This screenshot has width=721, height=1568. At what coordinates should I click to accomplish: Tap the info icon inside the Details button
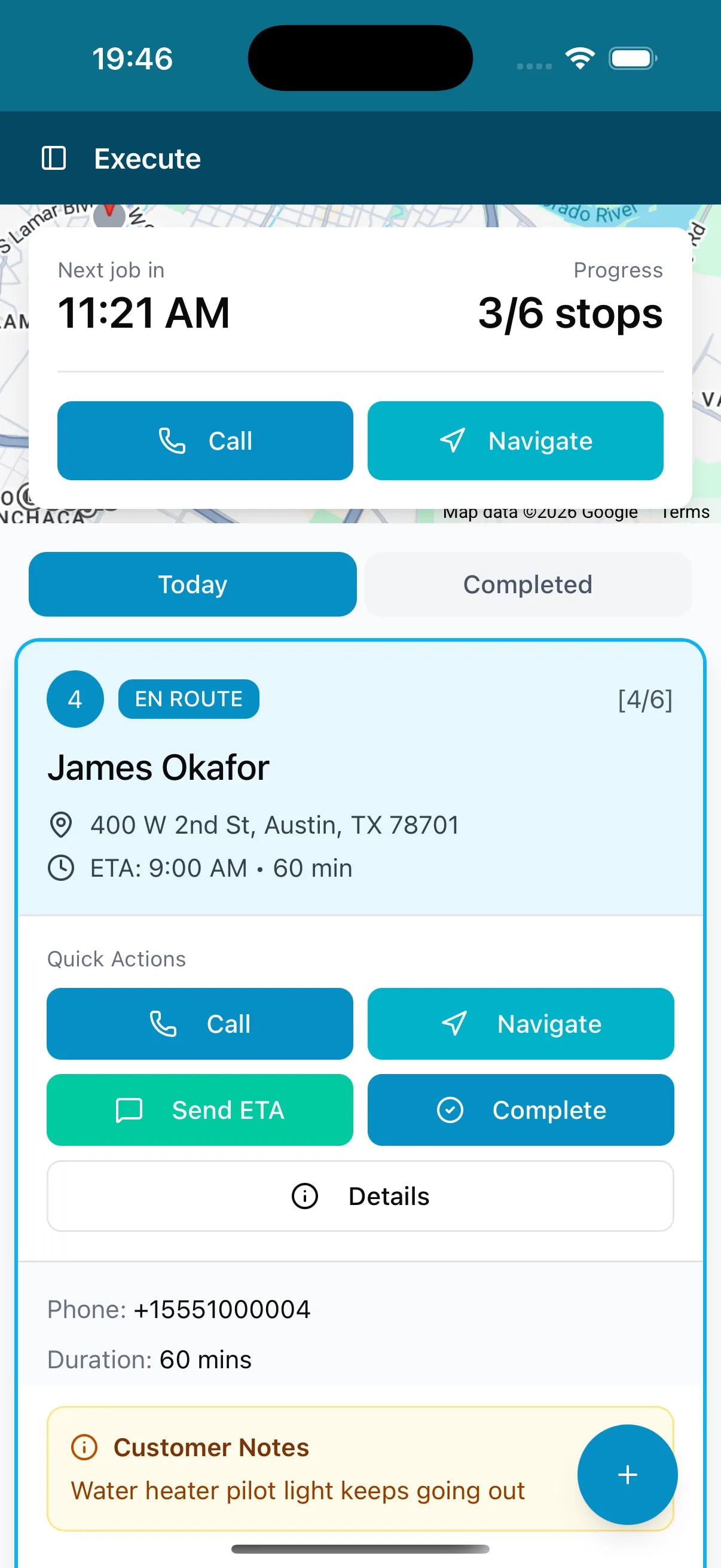[x=305, y=1195]
